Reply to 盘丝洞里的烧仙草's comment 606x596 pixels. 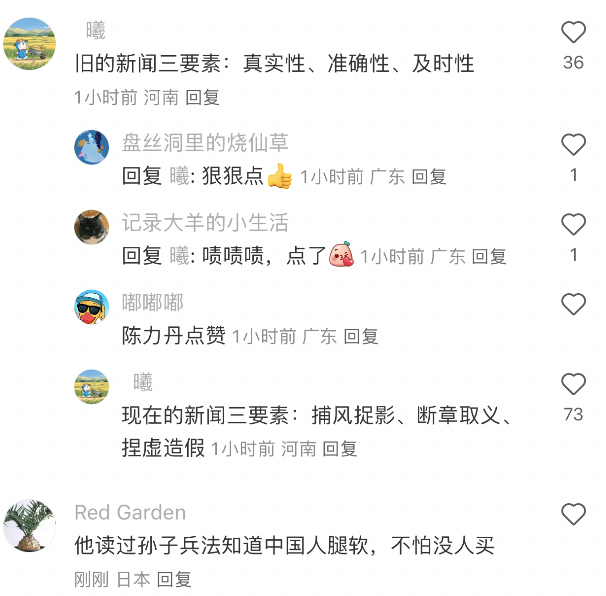tap(429, 177)
